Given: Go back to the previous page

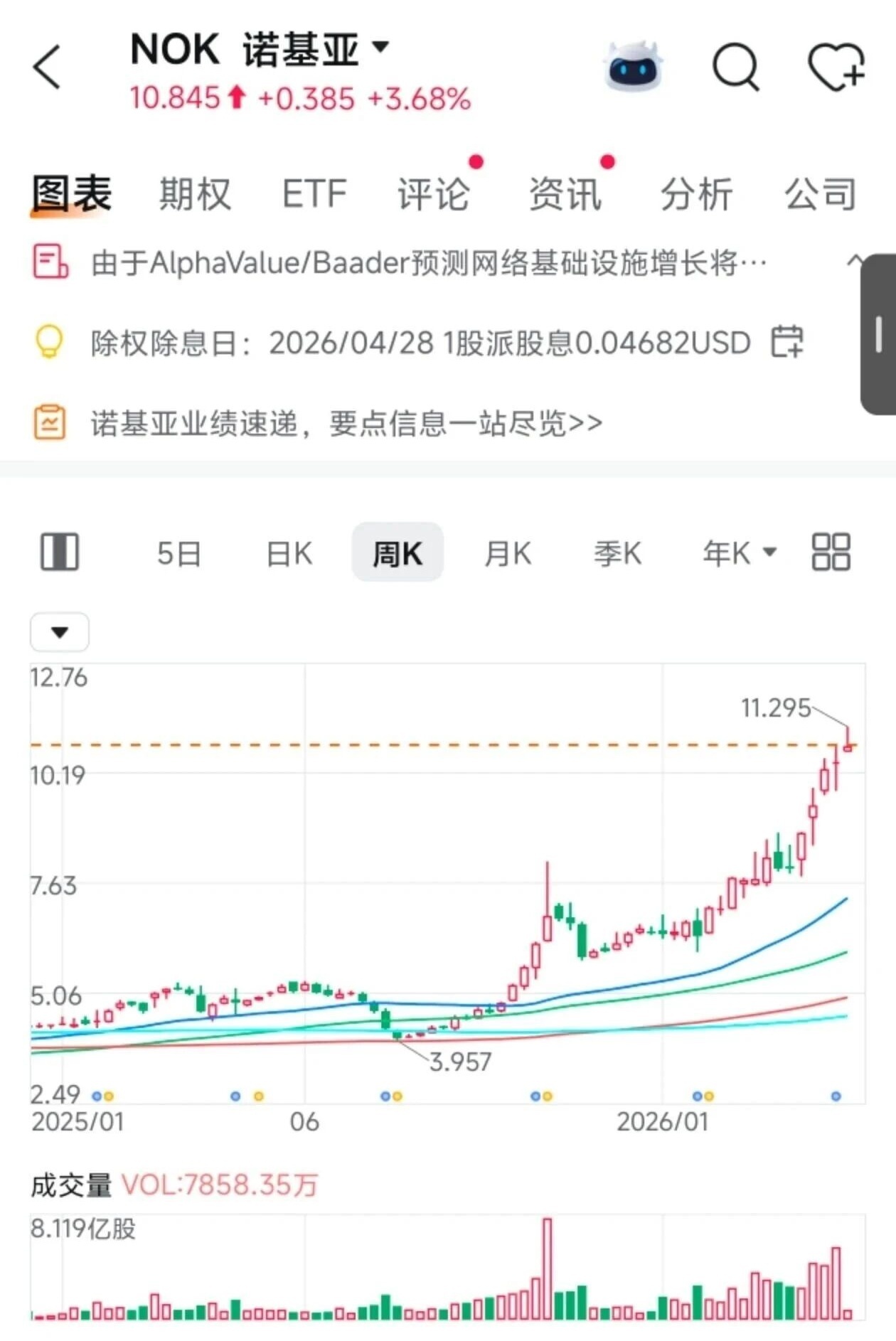Looking at the screenshot, I should [x=47, y=68].
